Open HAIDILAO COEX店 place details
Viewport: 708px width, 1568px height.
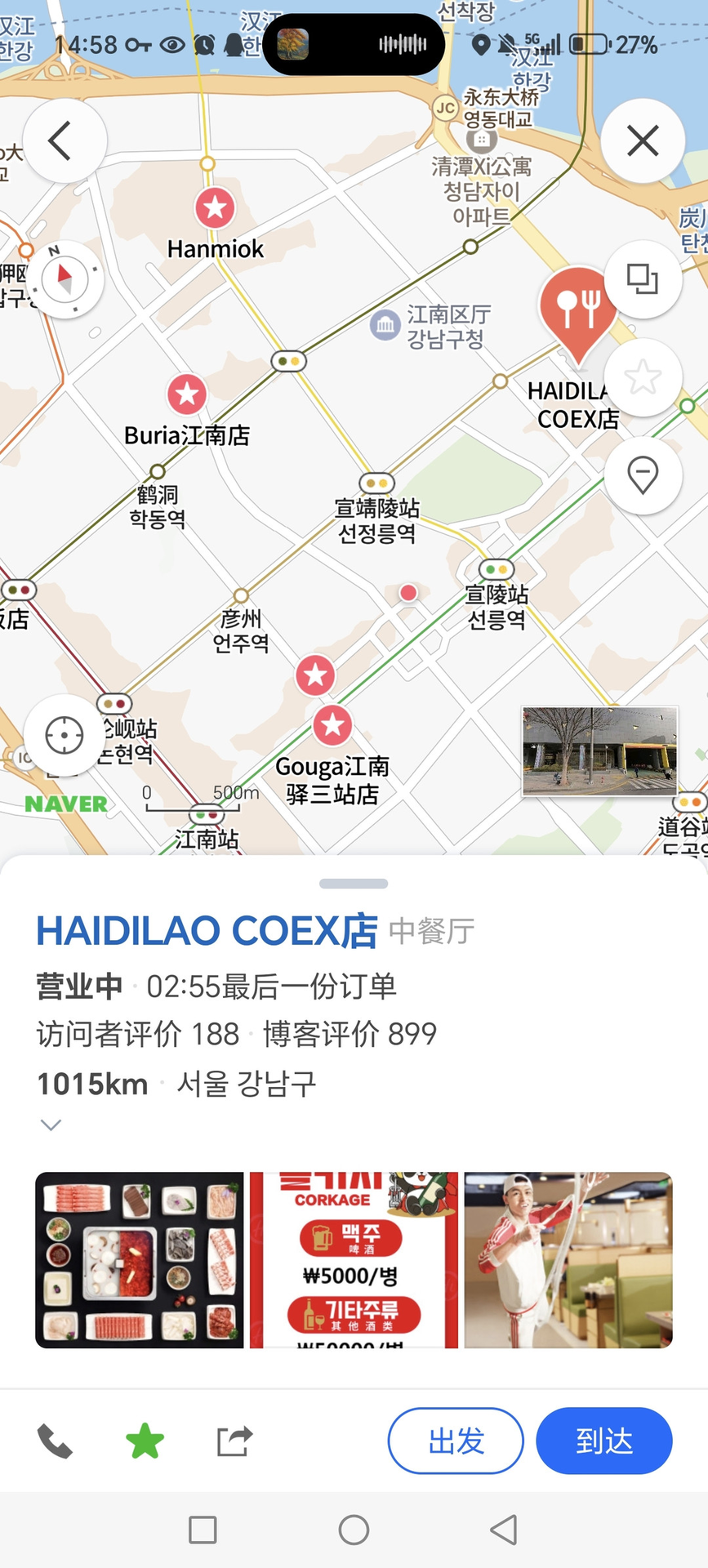coord(207,930)
